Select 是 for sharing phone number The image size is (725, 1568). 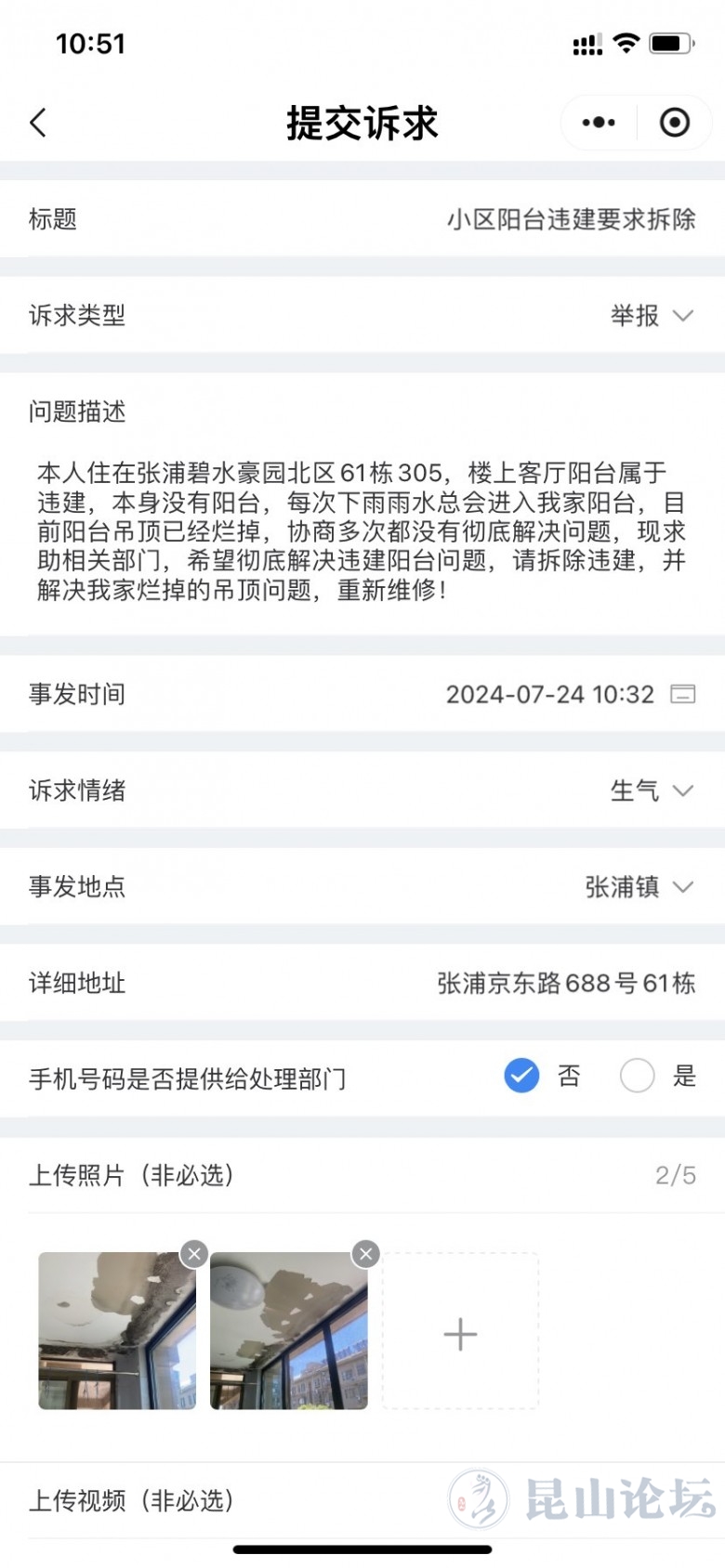point(638,1076)
